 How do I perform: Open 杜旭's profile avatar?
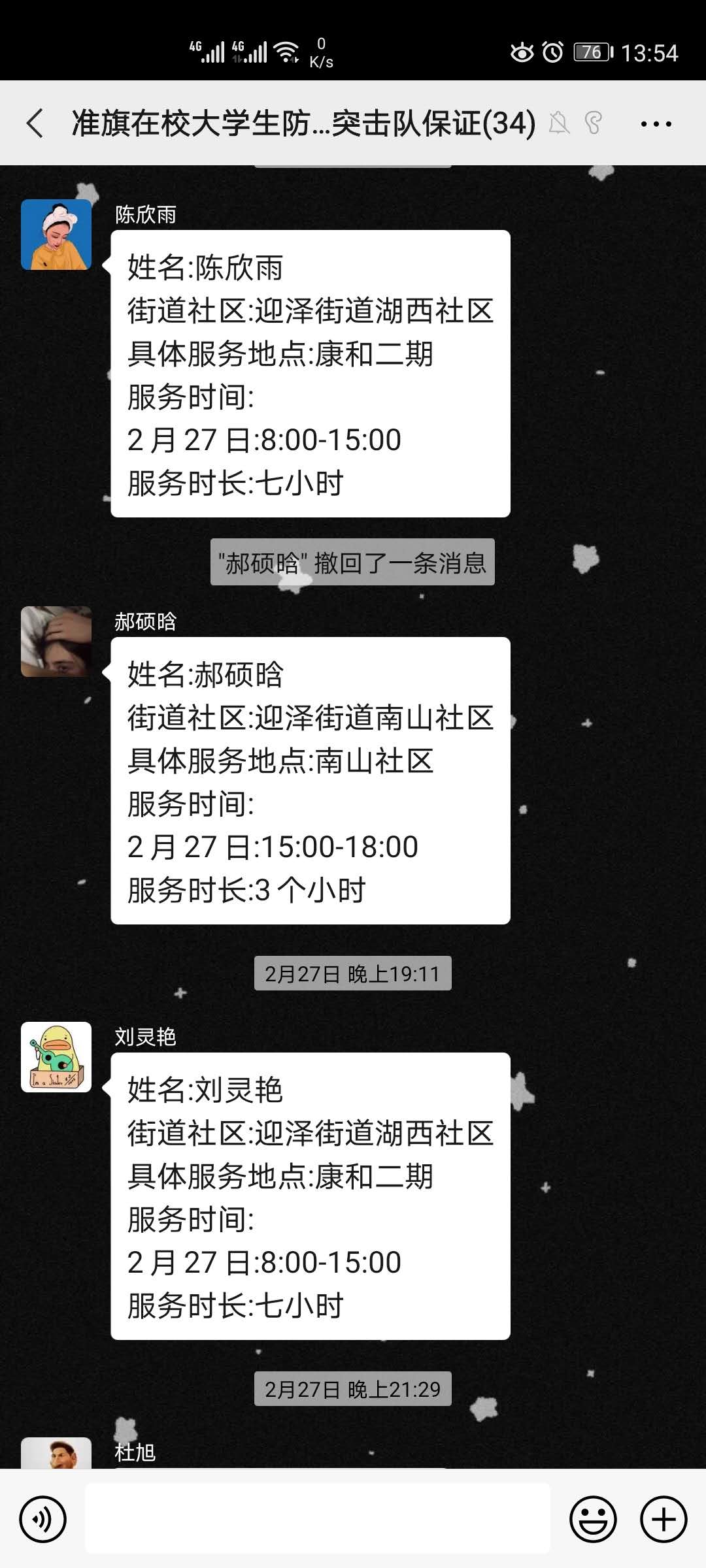click(56, 1454)
